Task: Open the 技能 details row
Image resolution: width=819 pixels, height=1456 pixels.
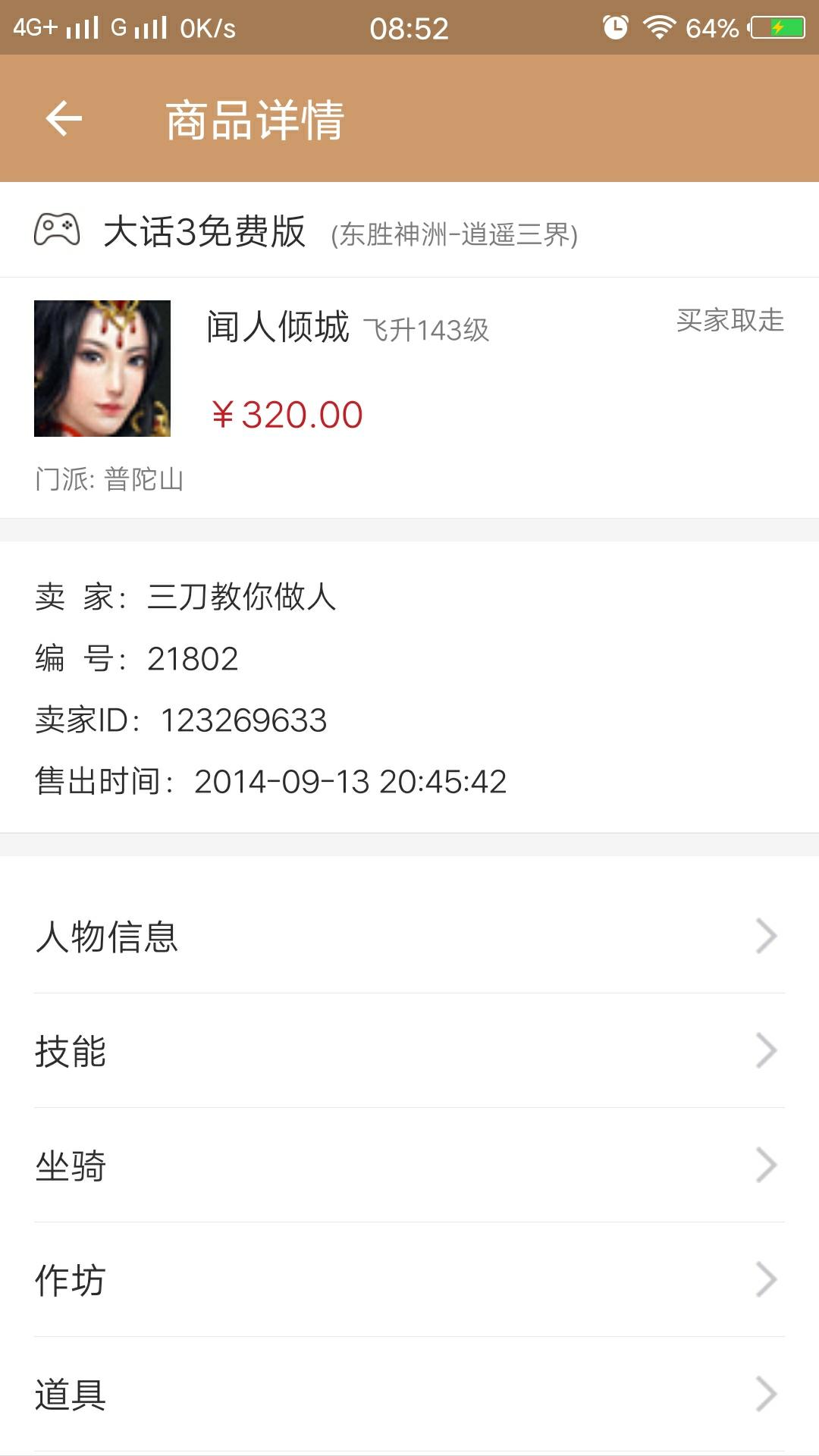Action: coord(409,1051)
